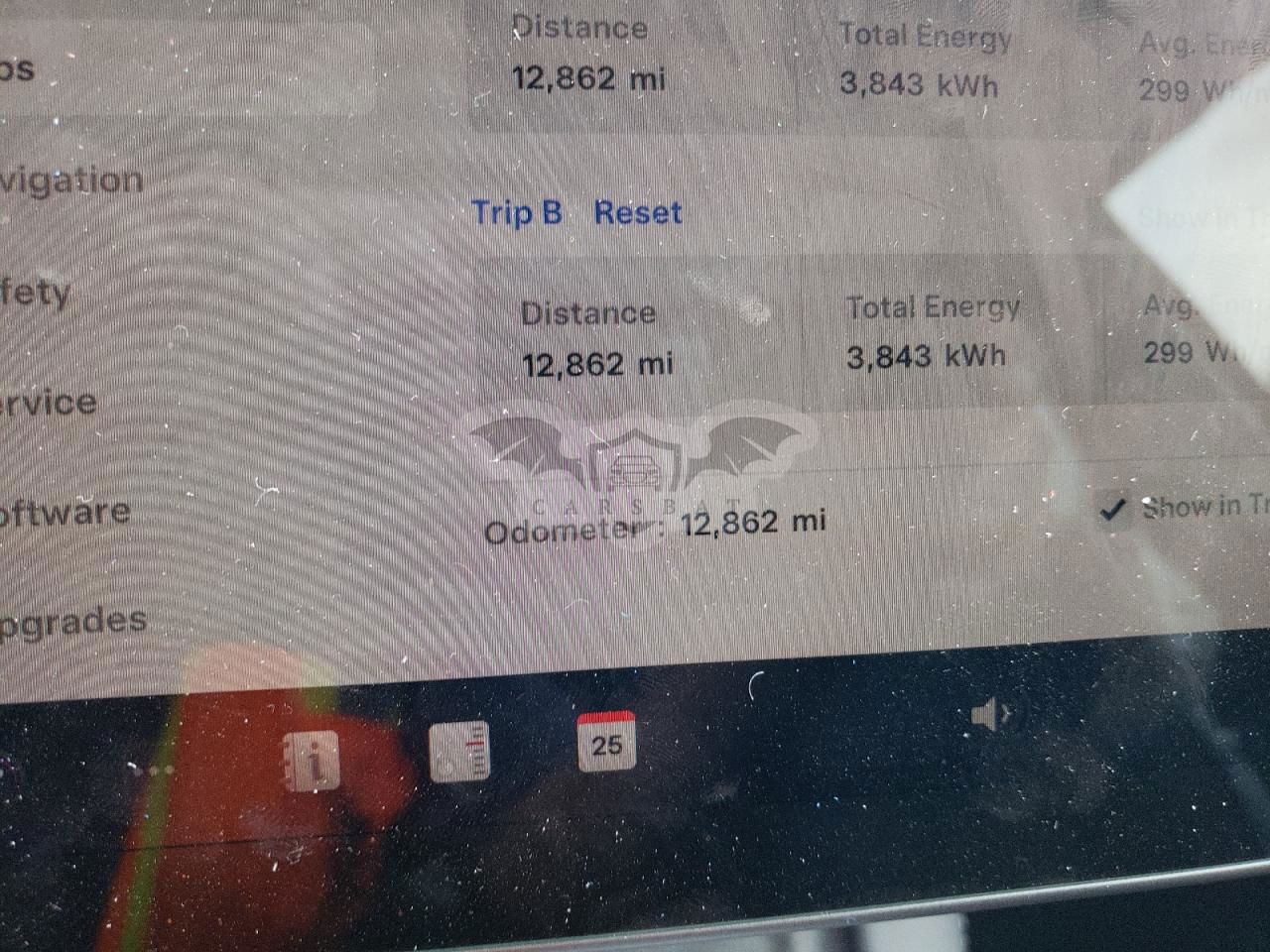Open the owner's manual app icon

[312, 762]
